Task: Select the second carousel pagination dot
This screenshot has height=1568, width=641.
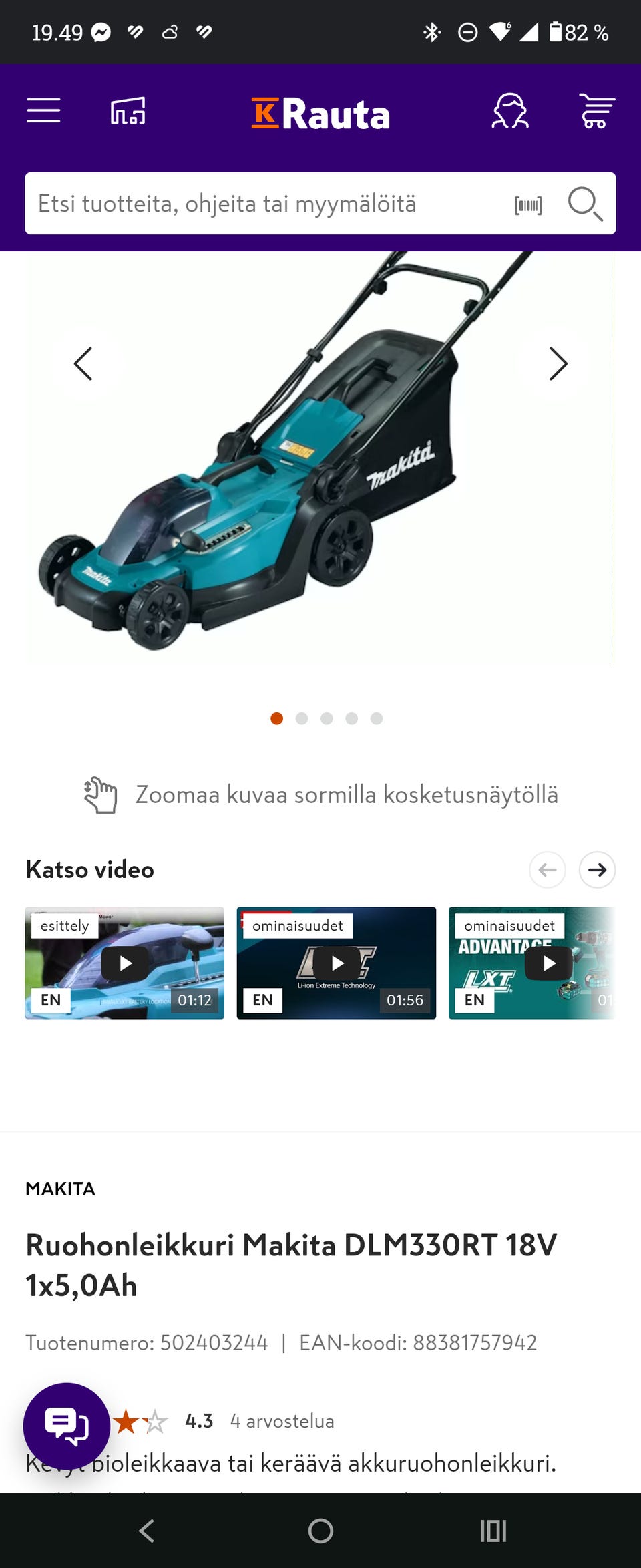Action: pyautogui.click(x=301, y=719)
